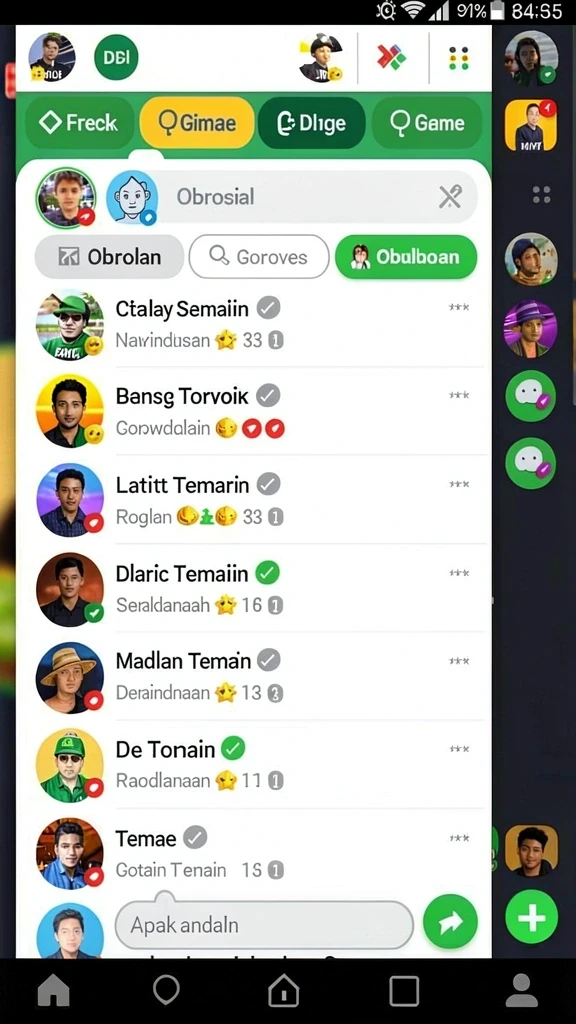Tap the green plus button
Screen dimensions: 576x1024
532,917
